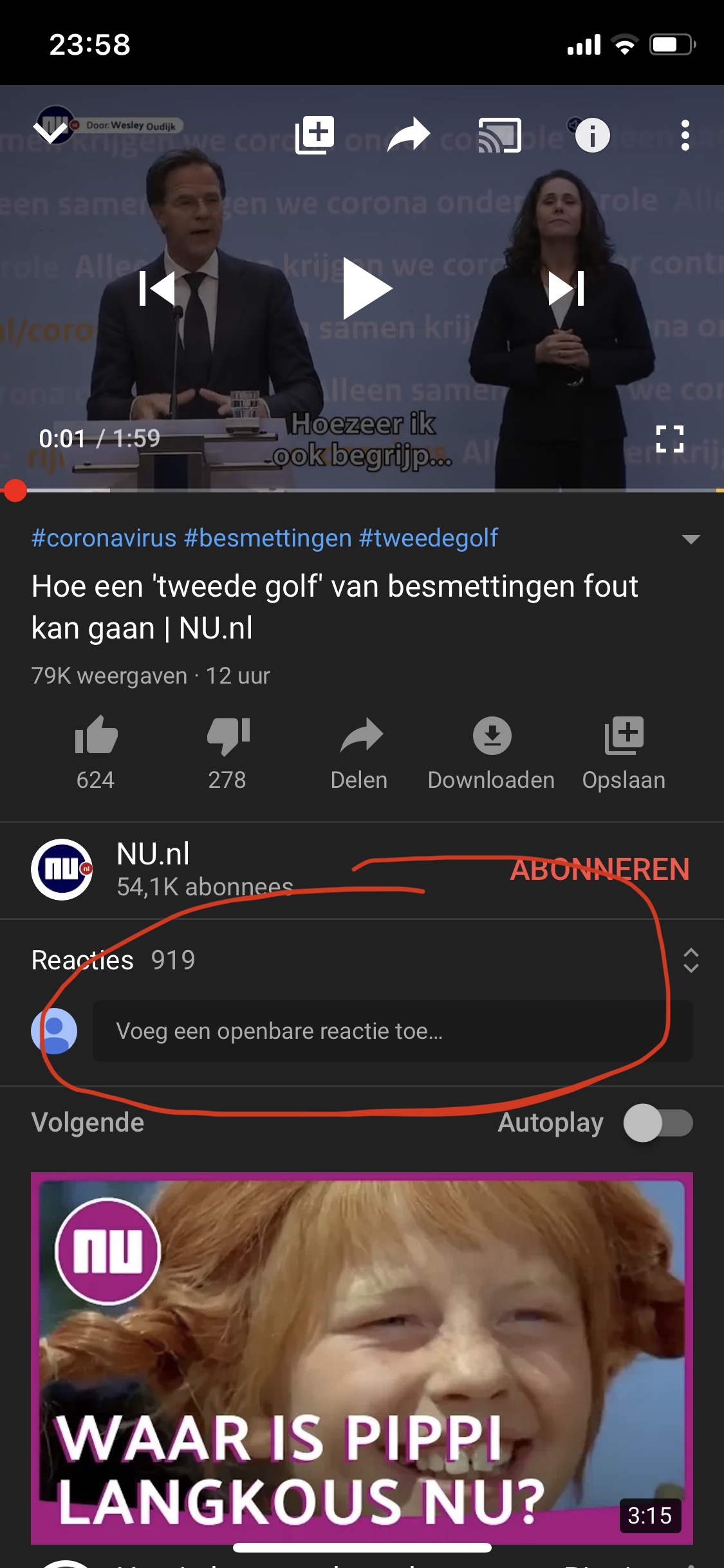Cast video to a TV

click(499, 135)
